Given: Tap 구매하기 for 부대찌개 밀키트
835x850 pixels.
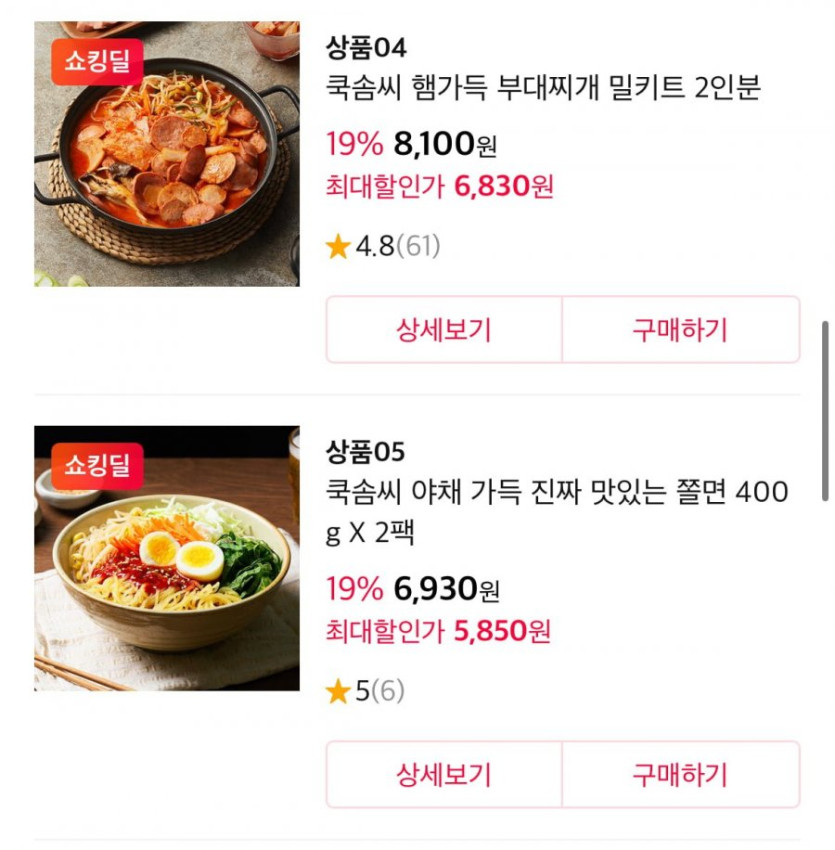Looking at the screenshot, I should point(680,330).
